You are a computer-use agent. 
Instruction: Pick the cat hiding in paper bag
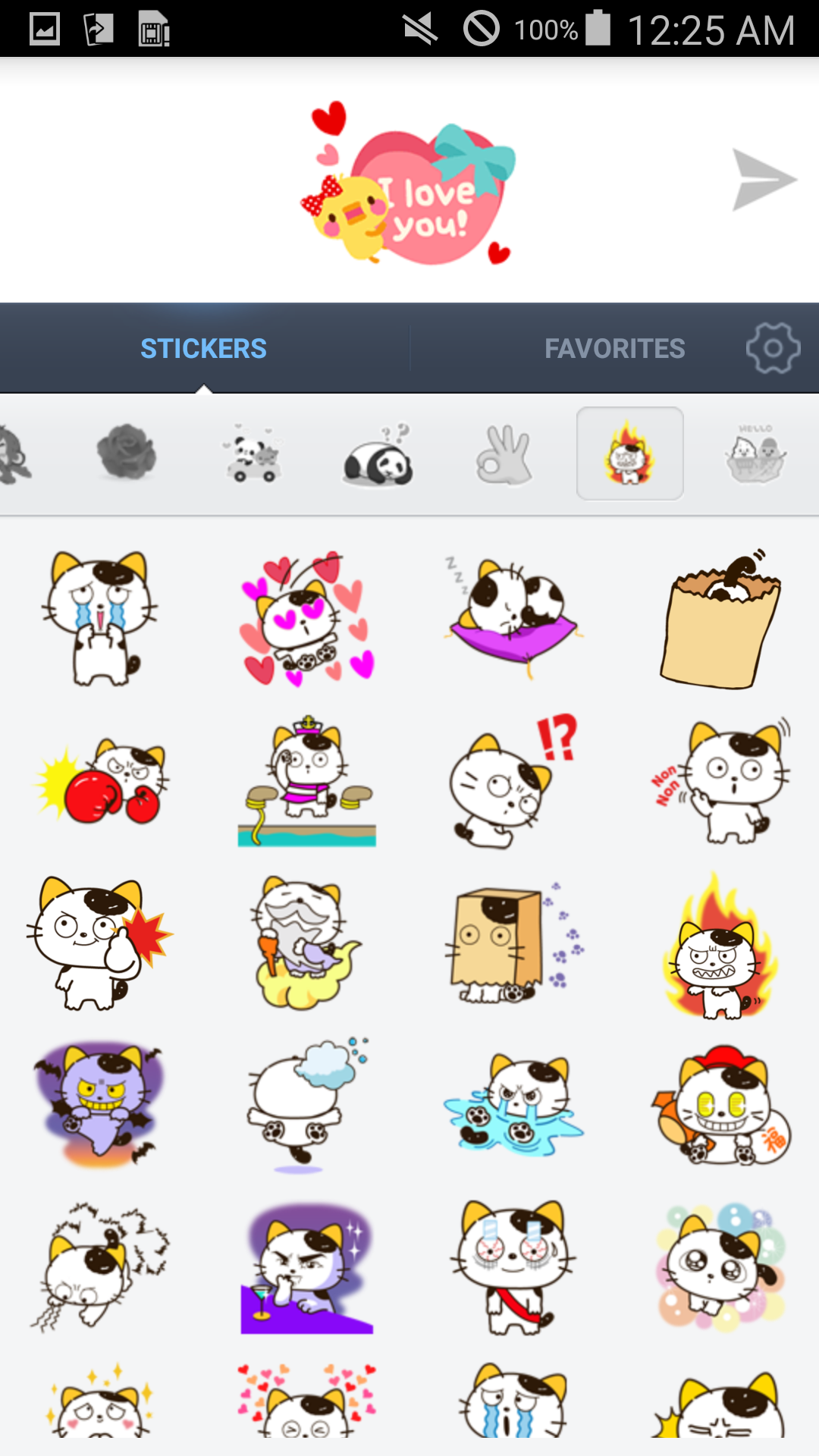(720, 618)
